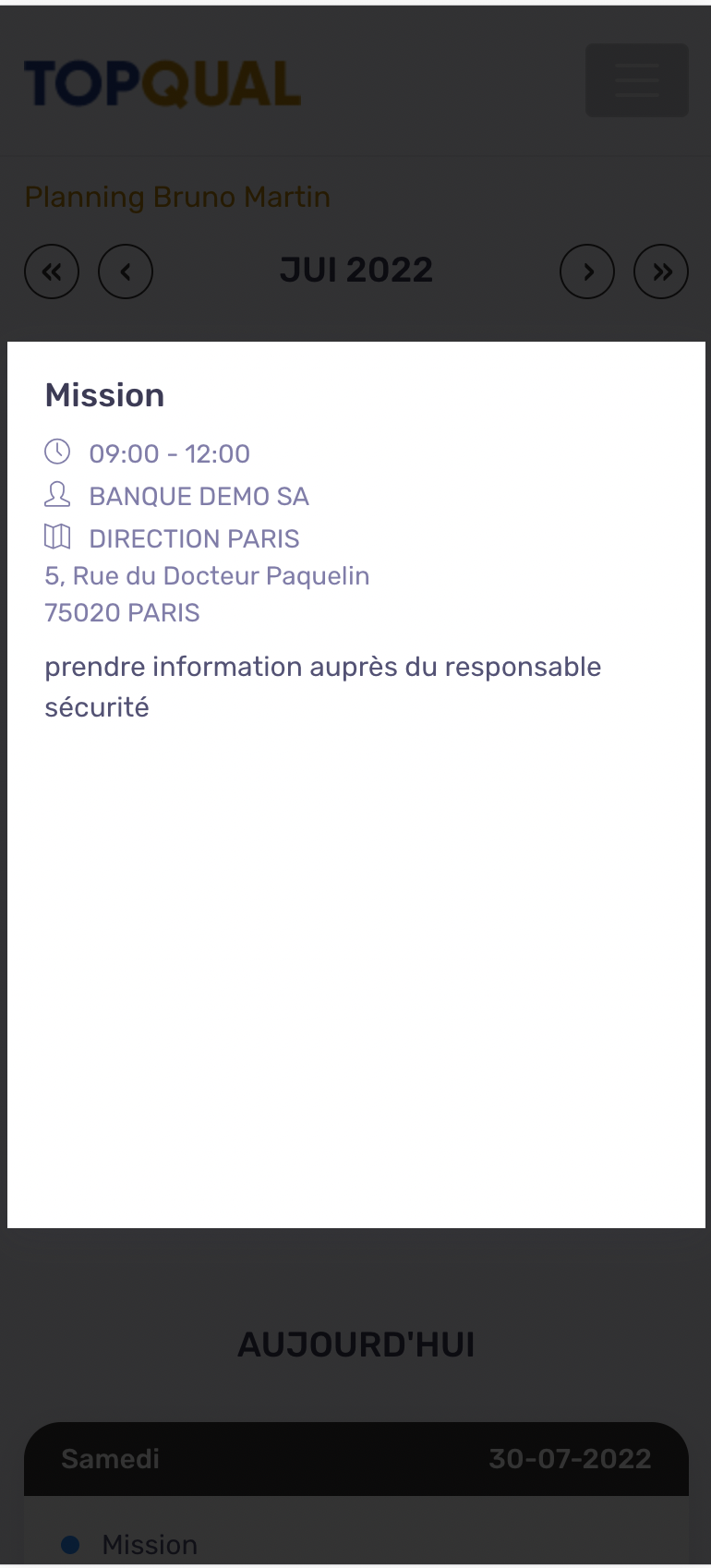Jump forward with the double-right arrow
711x1568 pixels.
661,271
